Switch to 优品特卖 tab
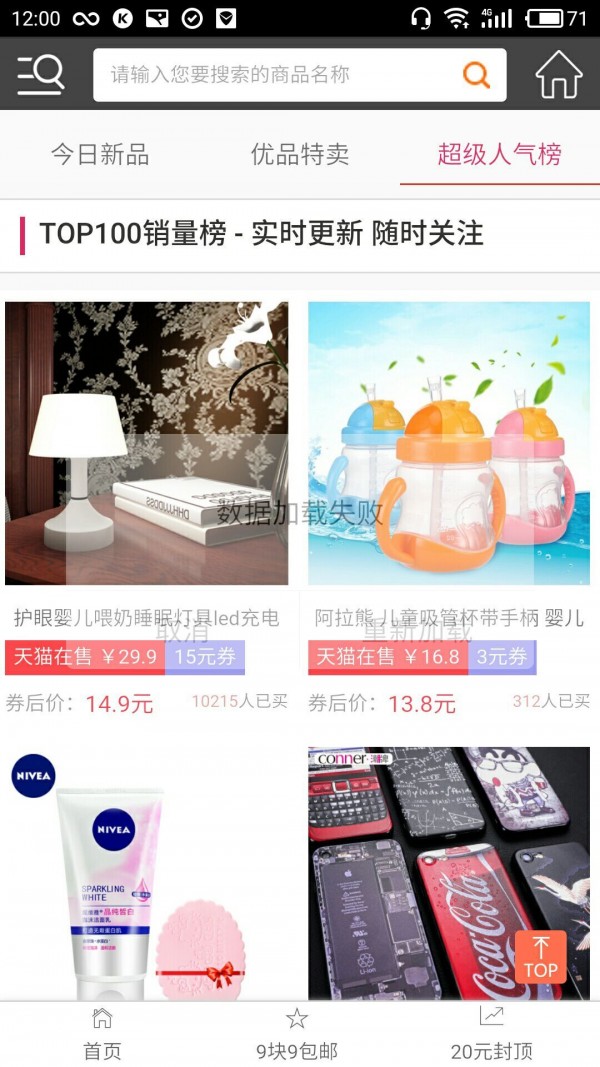Image resolution: width=600 pixels, height=1067 pixels. (x=300, y=155)
